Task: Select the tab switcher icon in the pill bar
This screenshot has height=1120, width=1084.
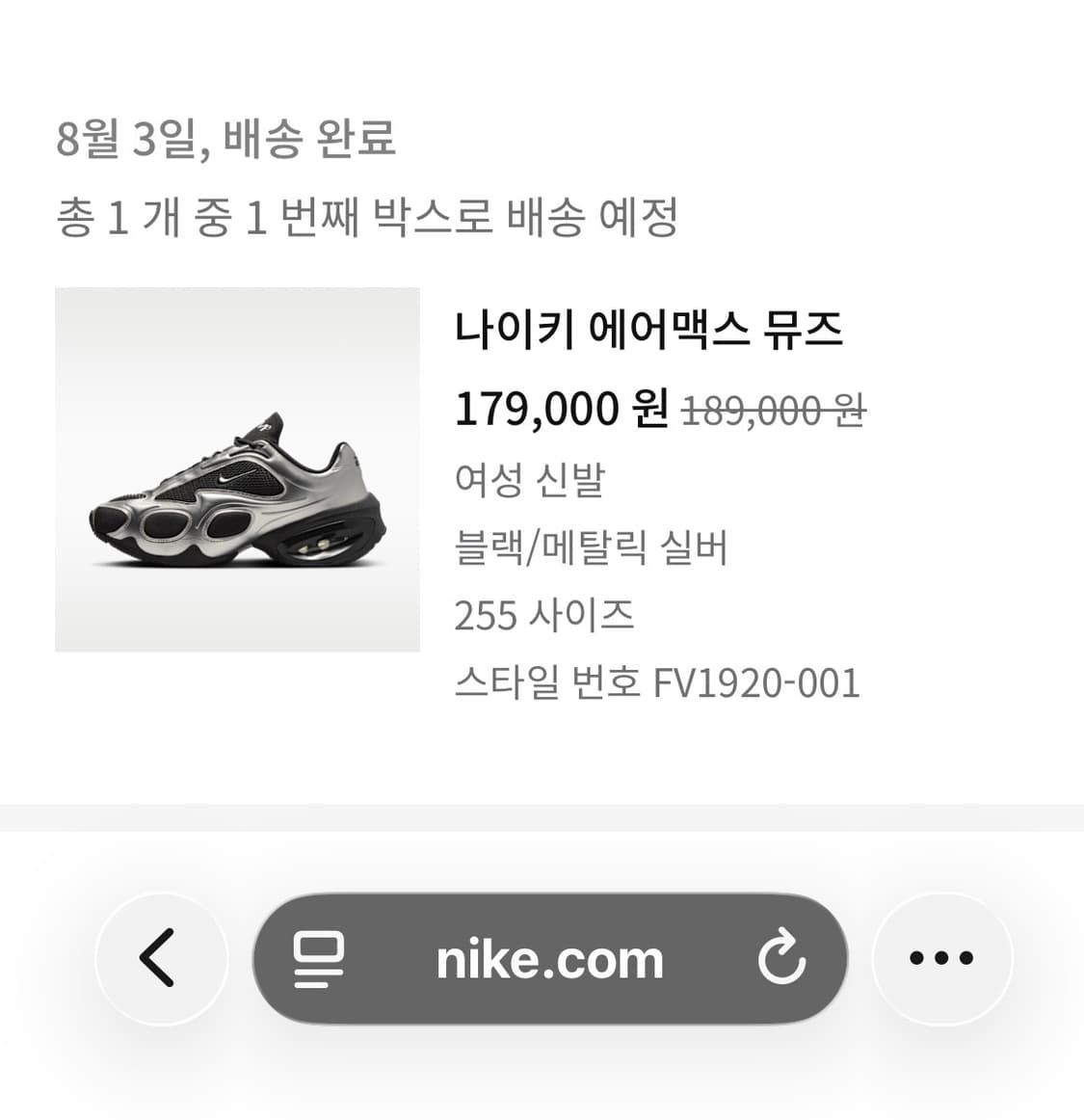Action: coord(318,957)
